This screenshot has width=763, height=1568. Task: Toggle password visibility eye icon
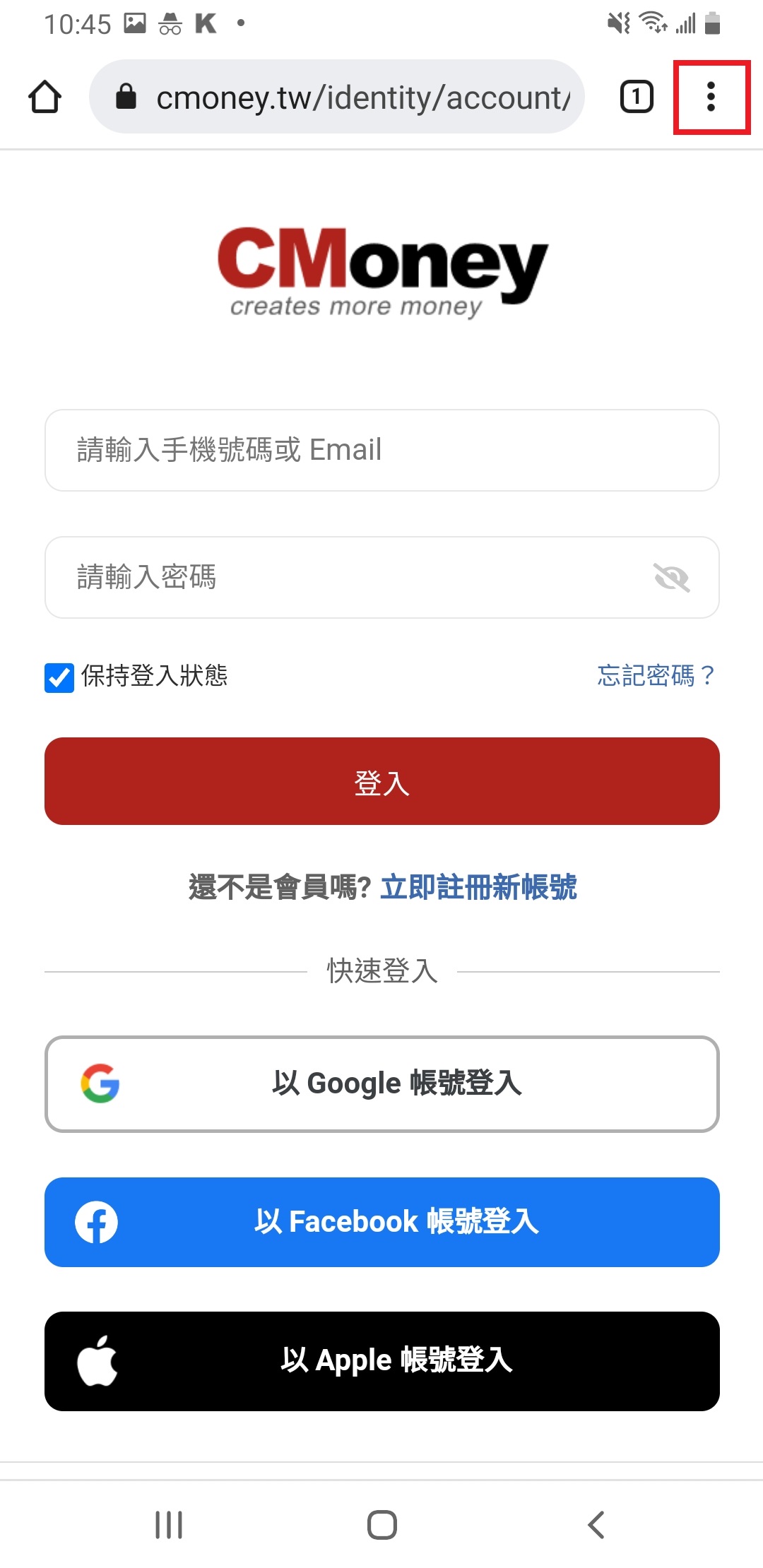(x=671, y=578)
